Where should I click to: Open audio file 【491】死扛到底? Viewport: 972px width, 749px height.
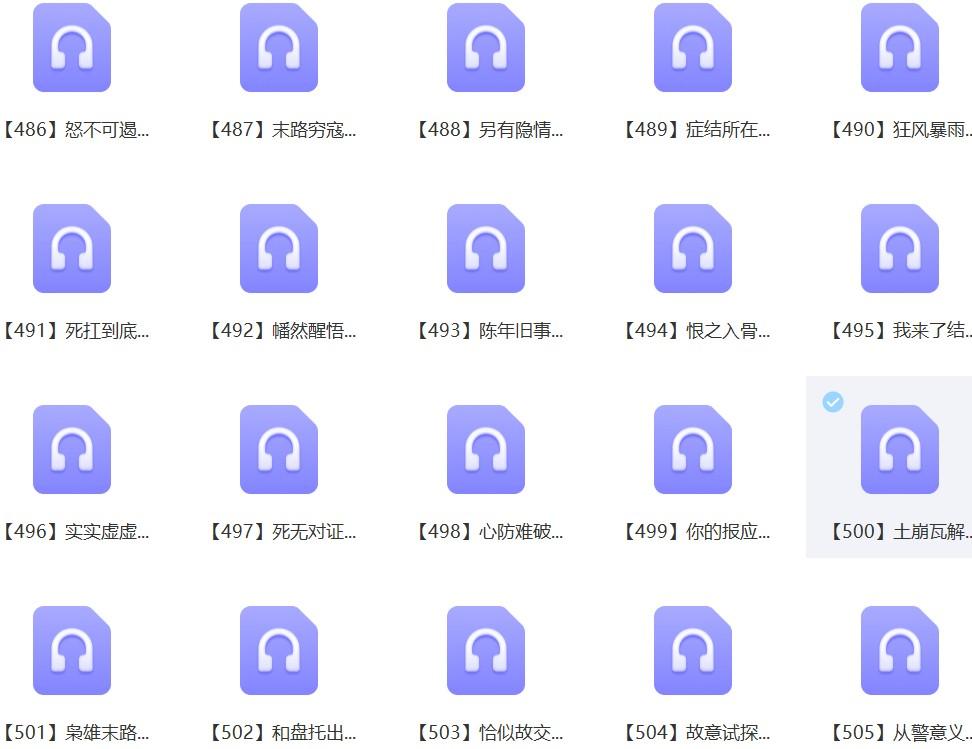(72, 249)
